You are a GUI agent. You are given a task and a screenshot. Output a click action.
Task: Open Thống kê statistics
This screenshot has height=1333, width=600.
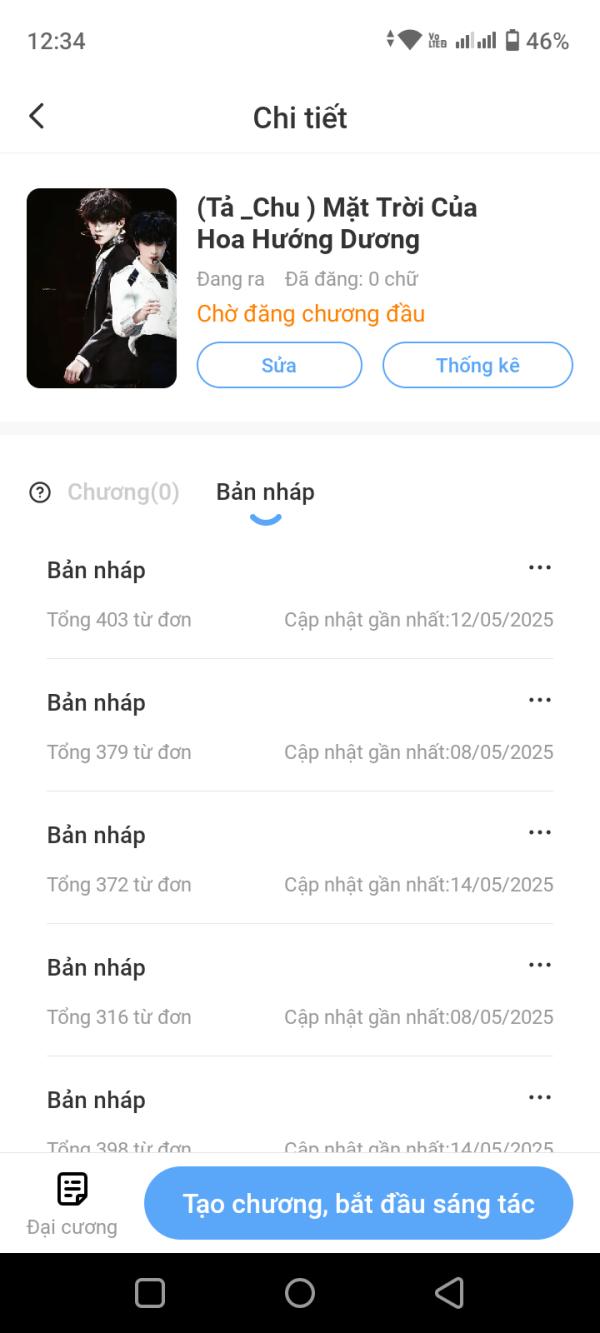point(477,365)
